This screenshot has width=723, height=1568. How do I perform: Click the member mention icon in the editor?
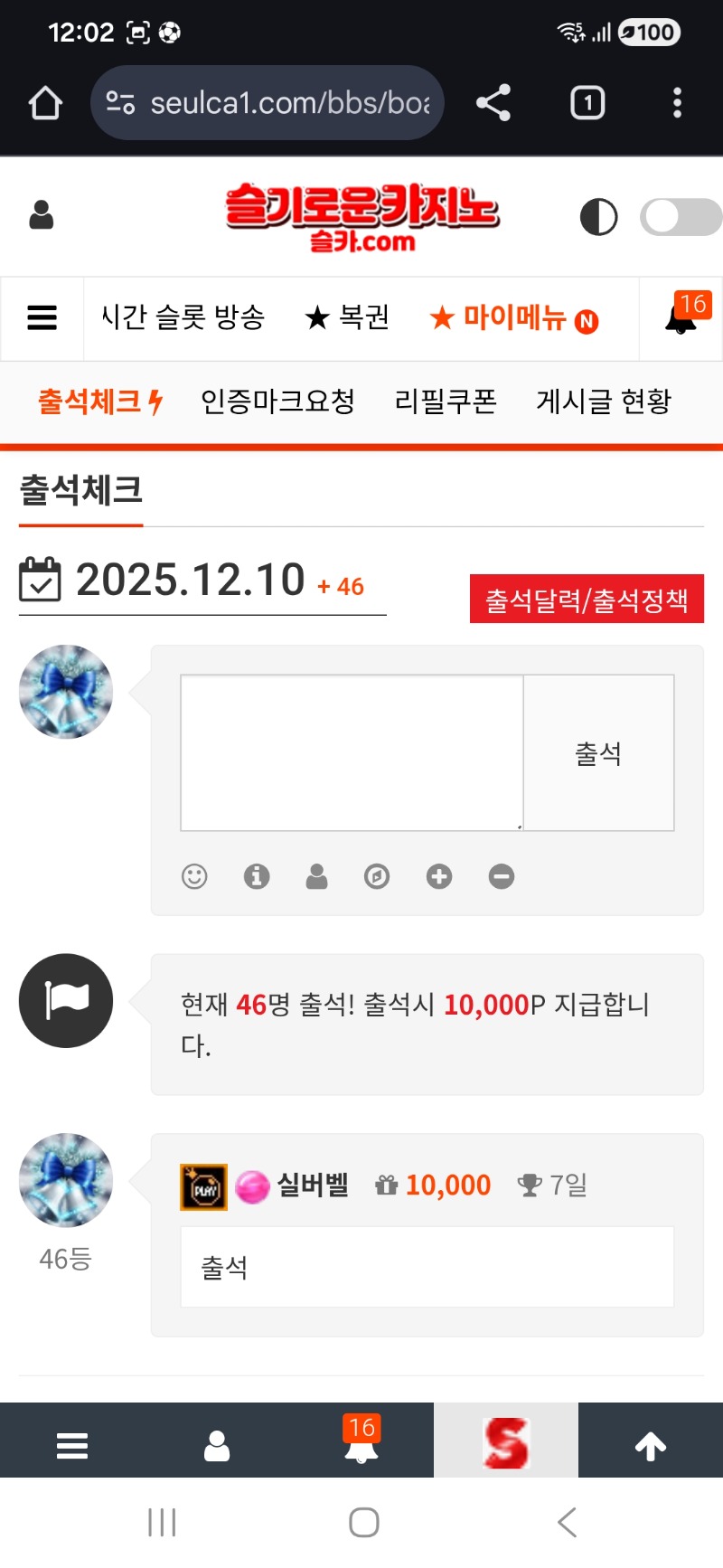316,876
